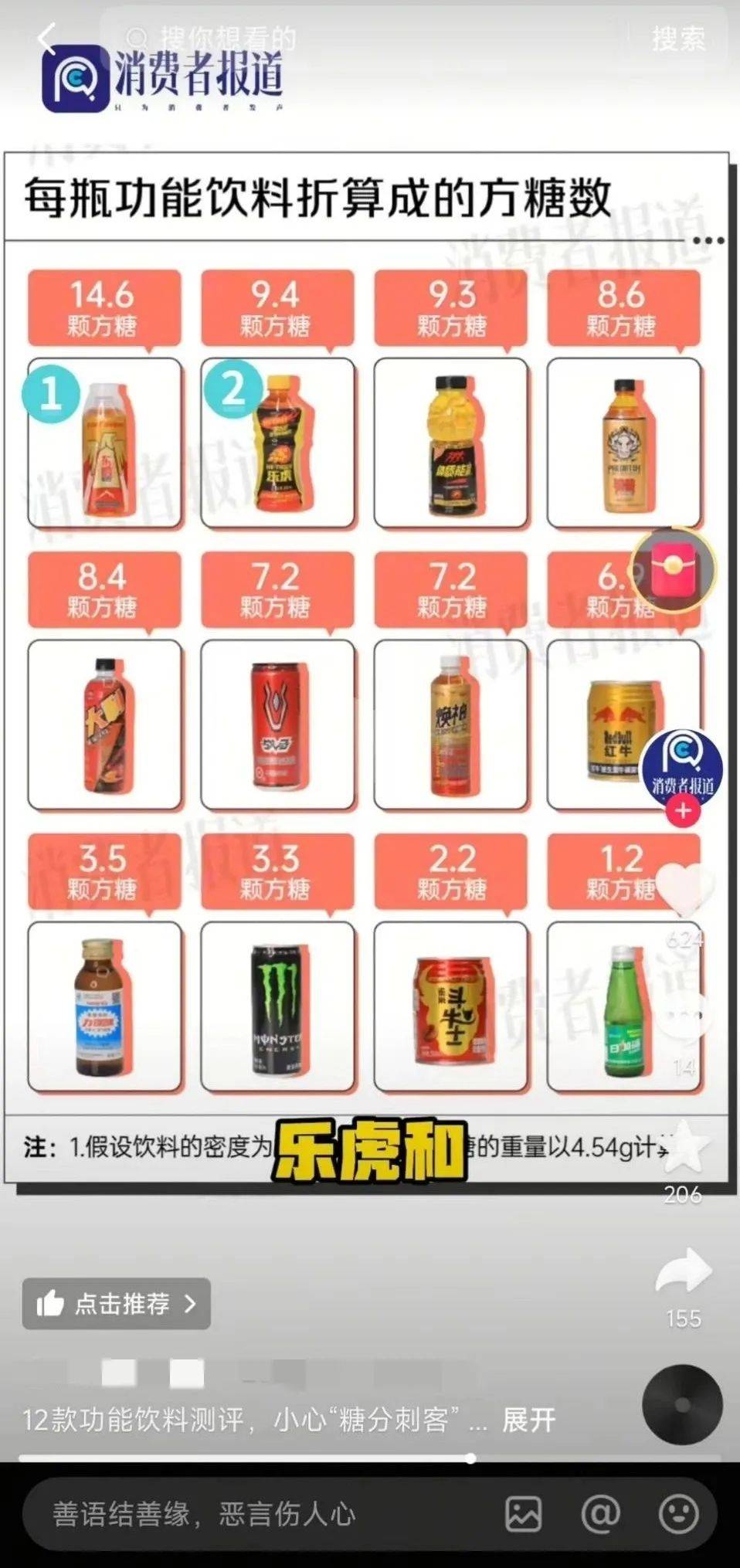Focus the comment input field

pos(255,1514)
